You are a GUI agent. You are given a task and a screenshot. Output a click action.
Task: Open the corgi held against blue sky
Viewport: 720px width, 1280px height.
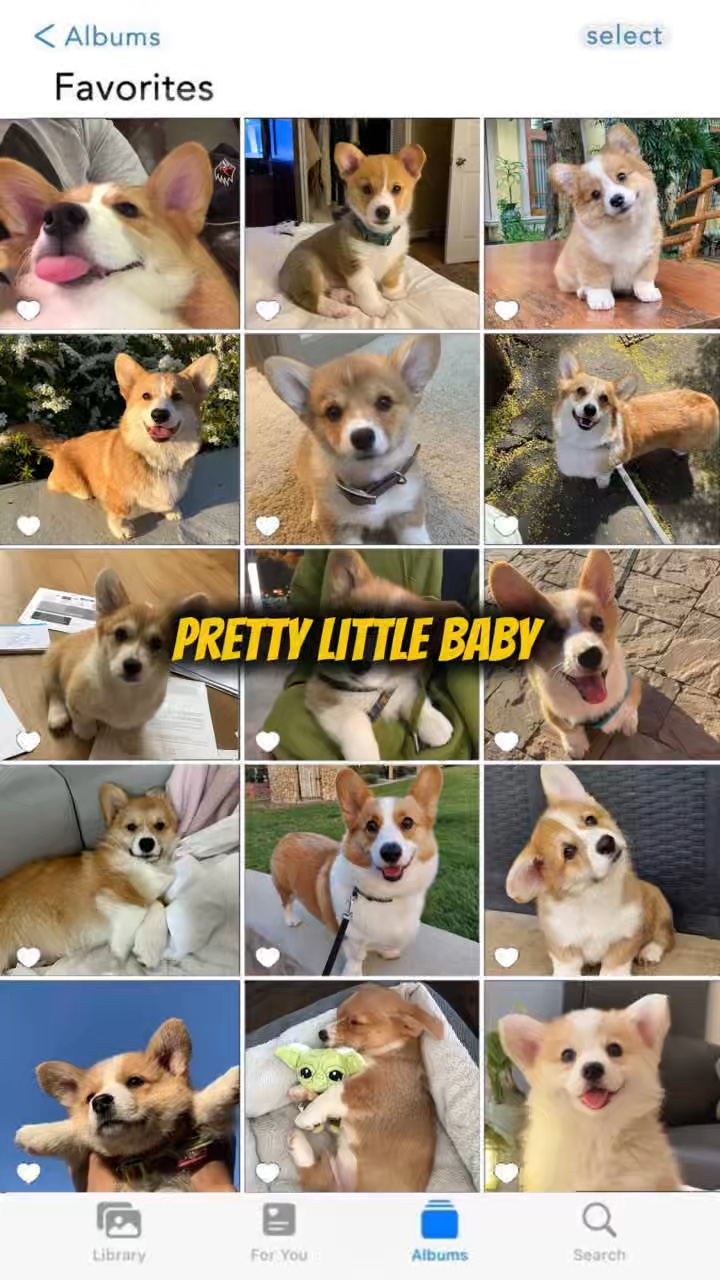pyautogui.click(x=119, y=1086)
